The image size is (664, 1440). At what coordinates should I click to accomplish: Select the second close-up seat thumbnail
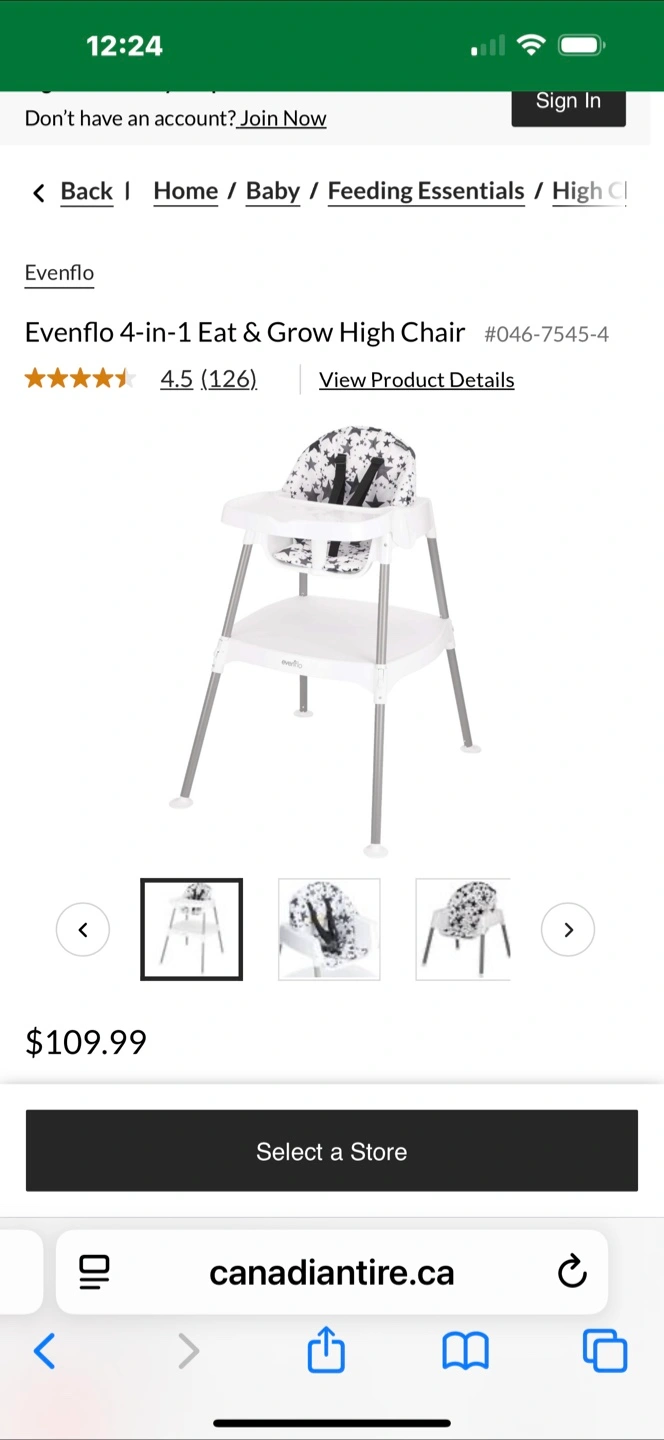click(329, 929)
